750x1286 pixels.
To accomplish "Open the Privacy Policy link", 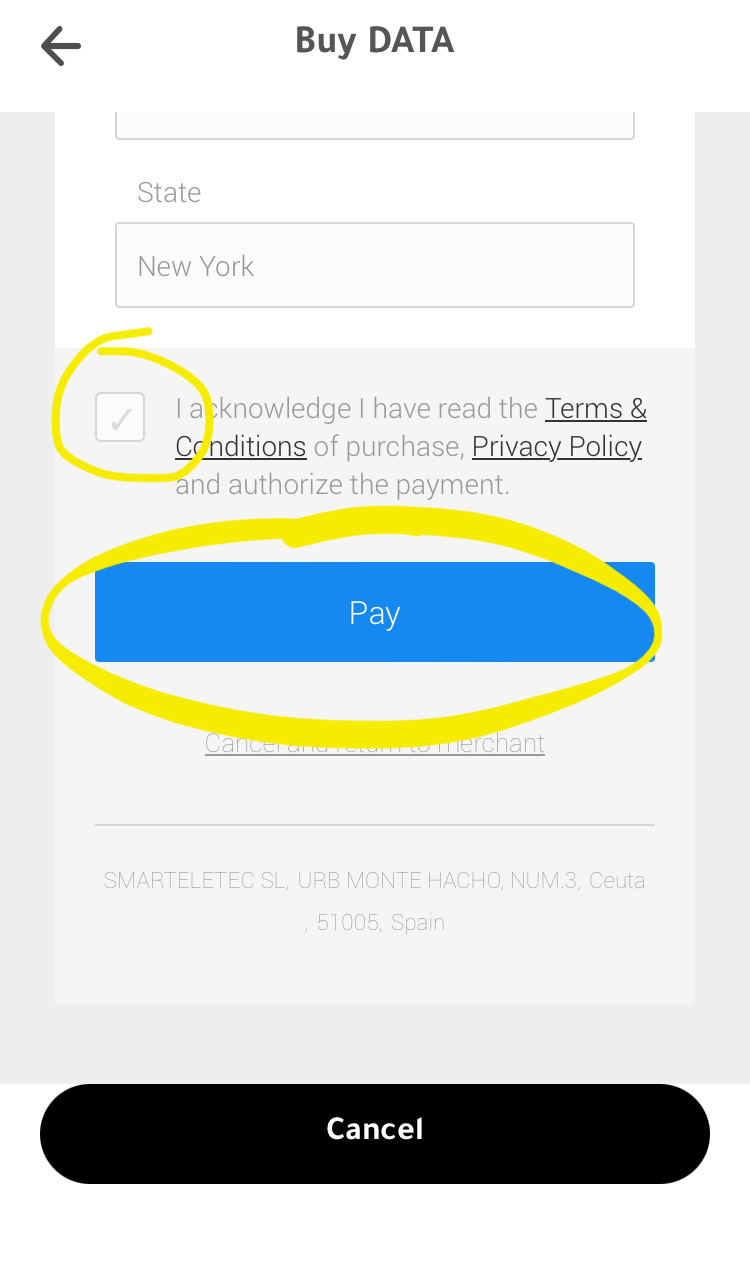I will [x=556, y=446].
